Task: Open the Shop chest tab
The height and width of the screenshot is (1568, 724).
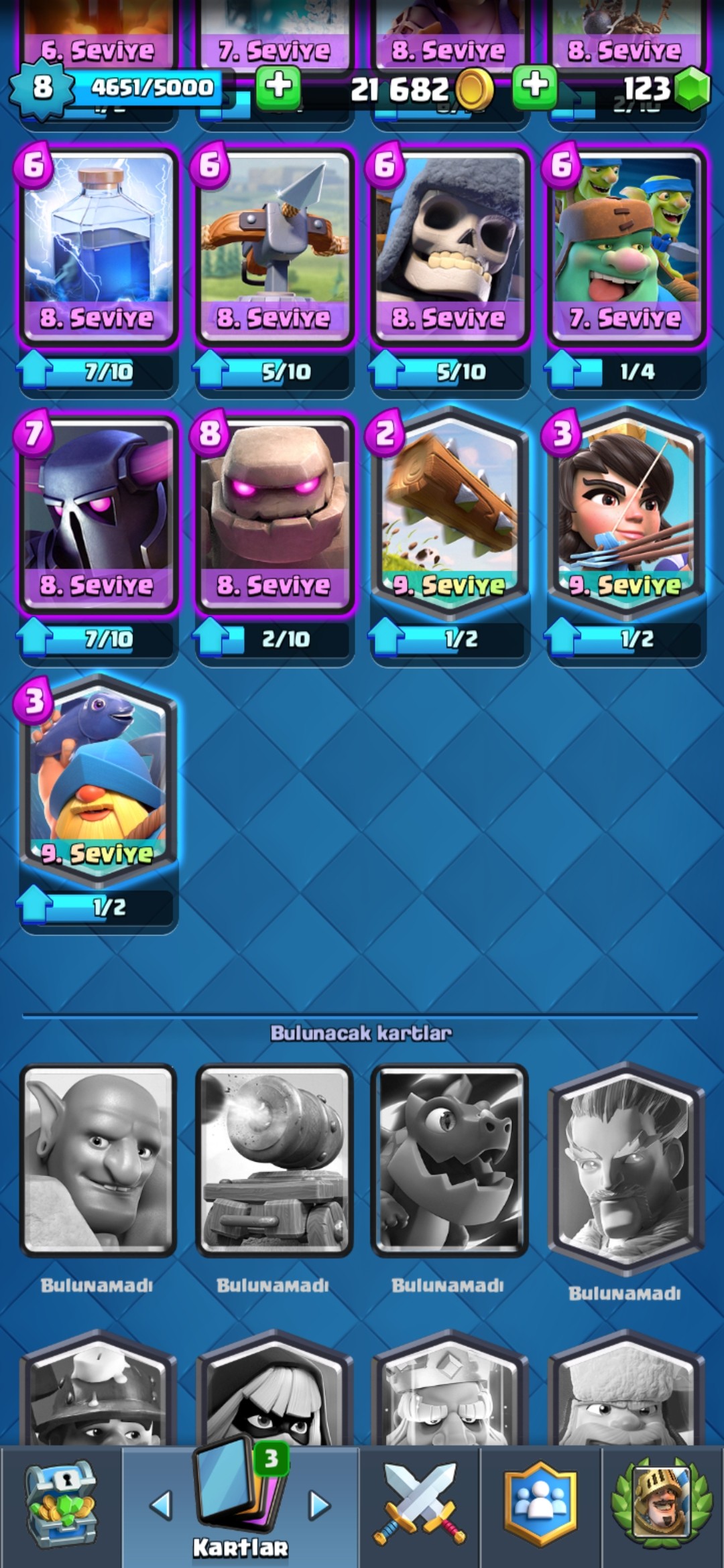Action: [x=61, y=1506]
